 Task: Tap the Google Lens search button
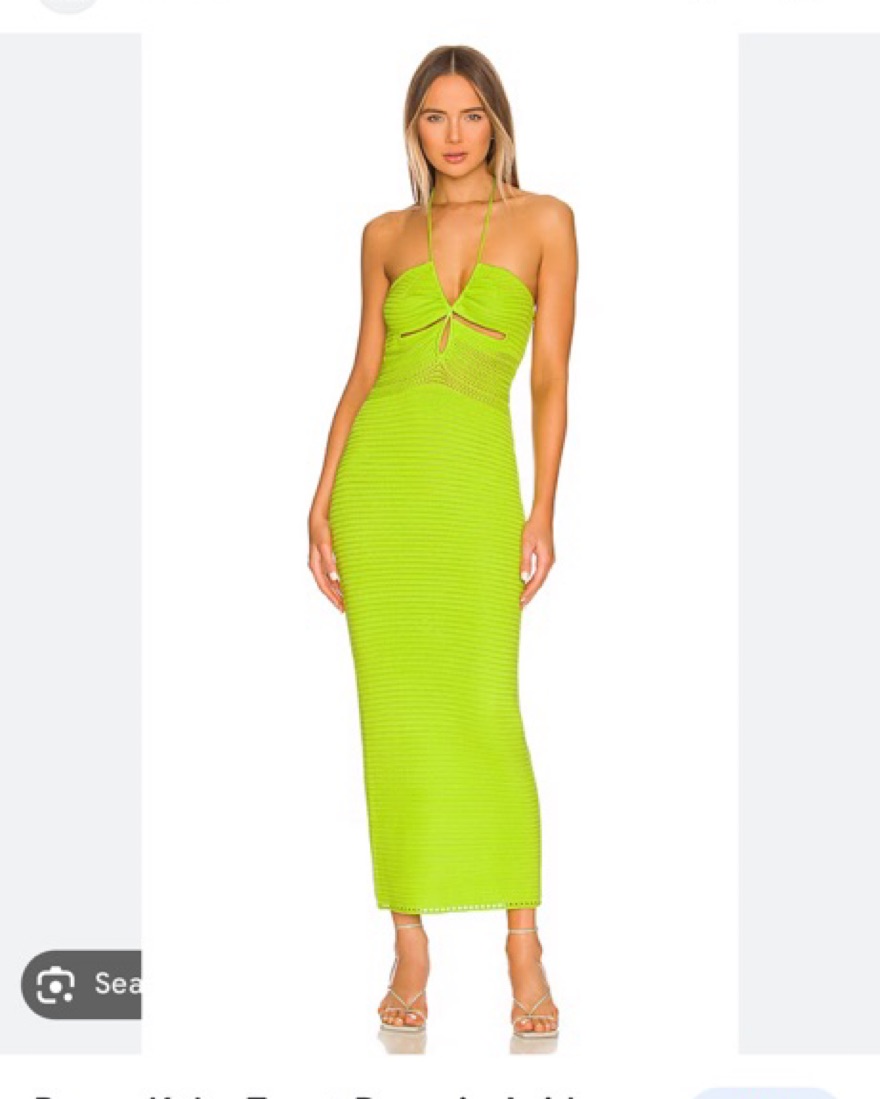point(82,984)
